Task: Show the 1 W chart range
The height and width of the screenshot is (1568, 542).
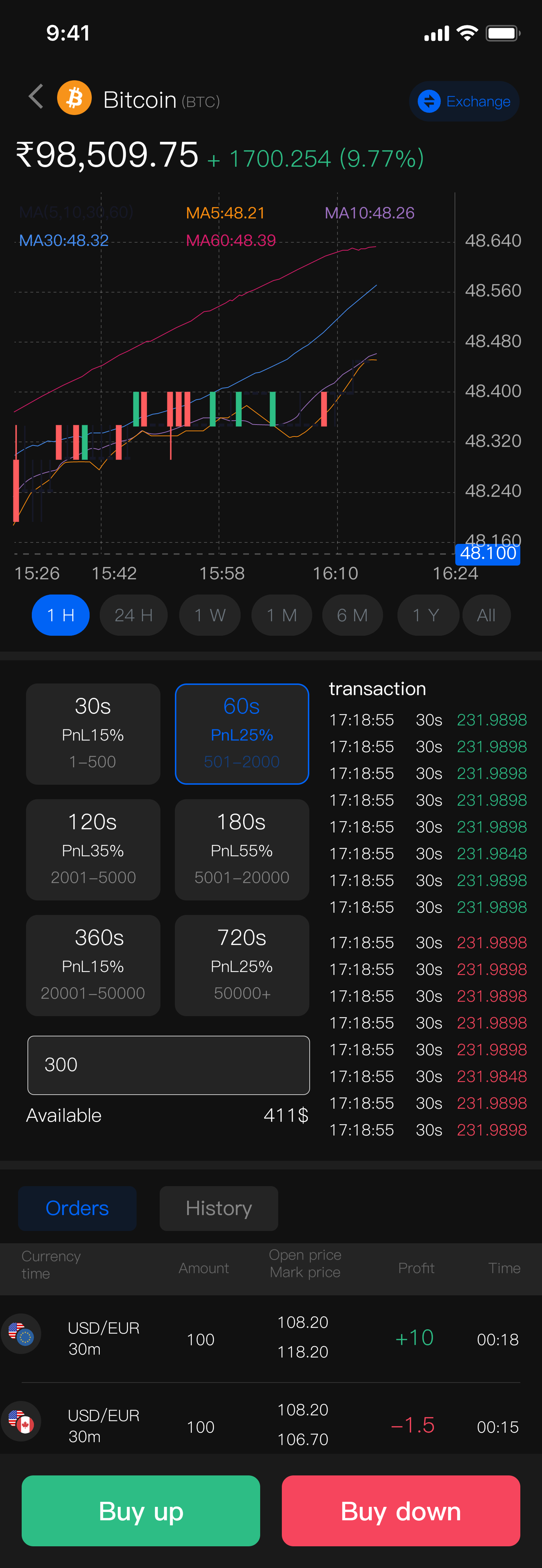Action: [x=209, y=615]
